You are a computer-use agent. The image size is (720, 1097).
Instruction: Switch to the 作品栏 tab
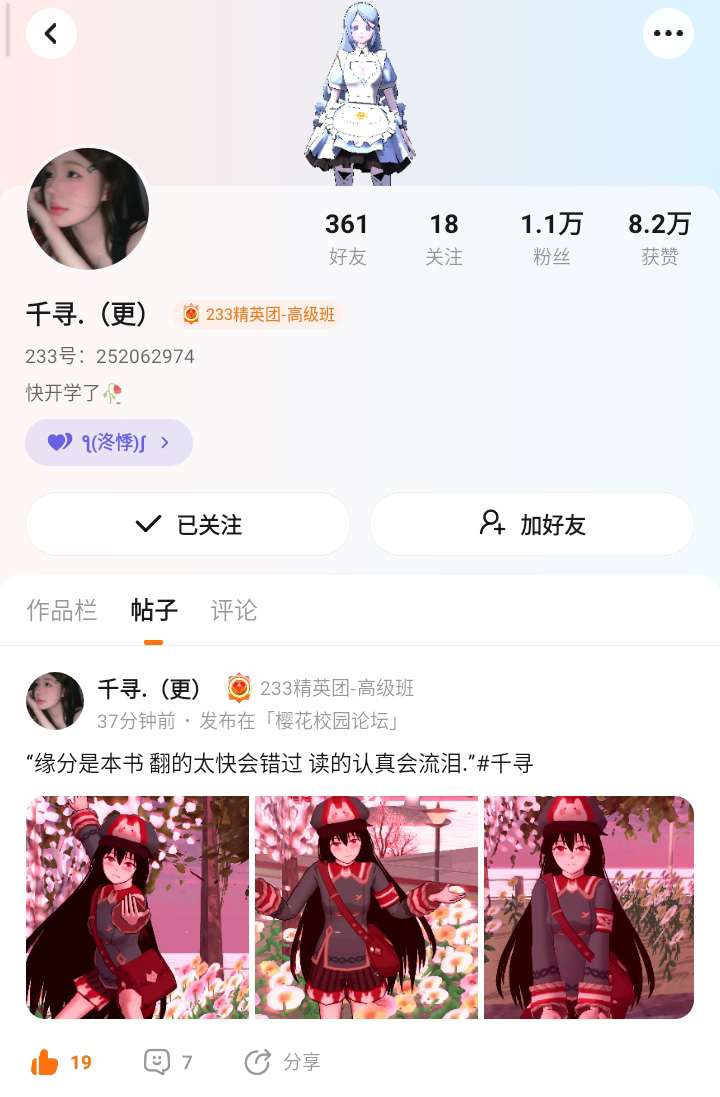[x=62, y=610]
